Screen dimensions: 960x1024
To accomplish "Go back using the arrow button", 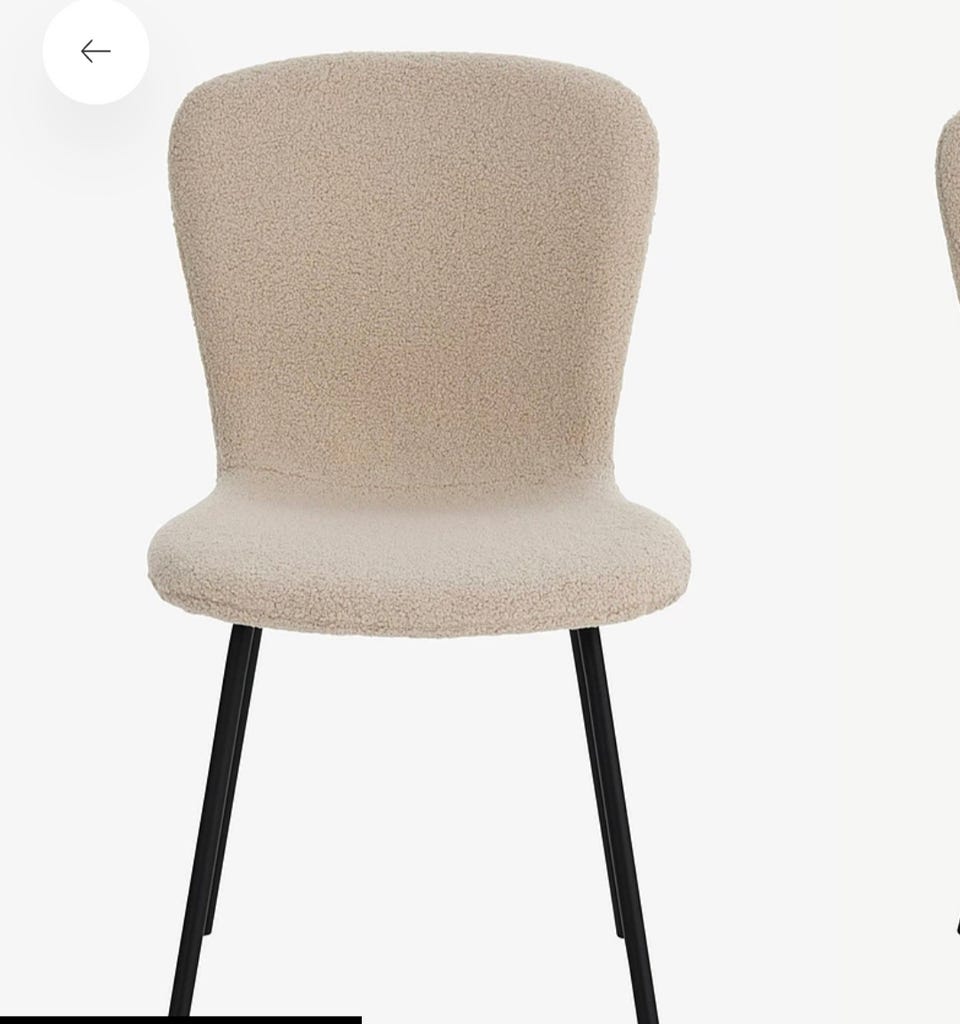I will point(96,51).
